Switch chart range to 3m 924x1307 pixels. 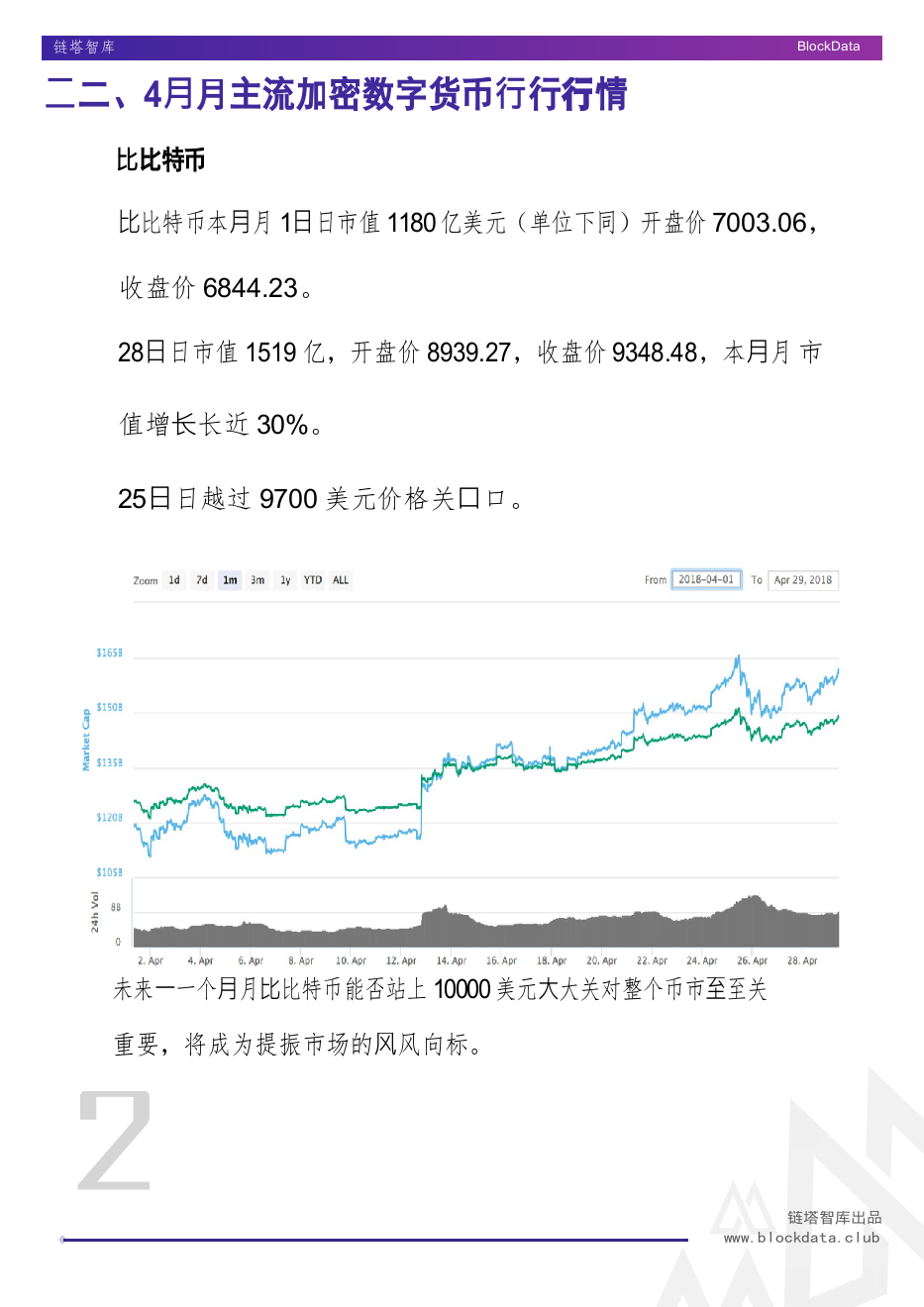tap(257, 580)
